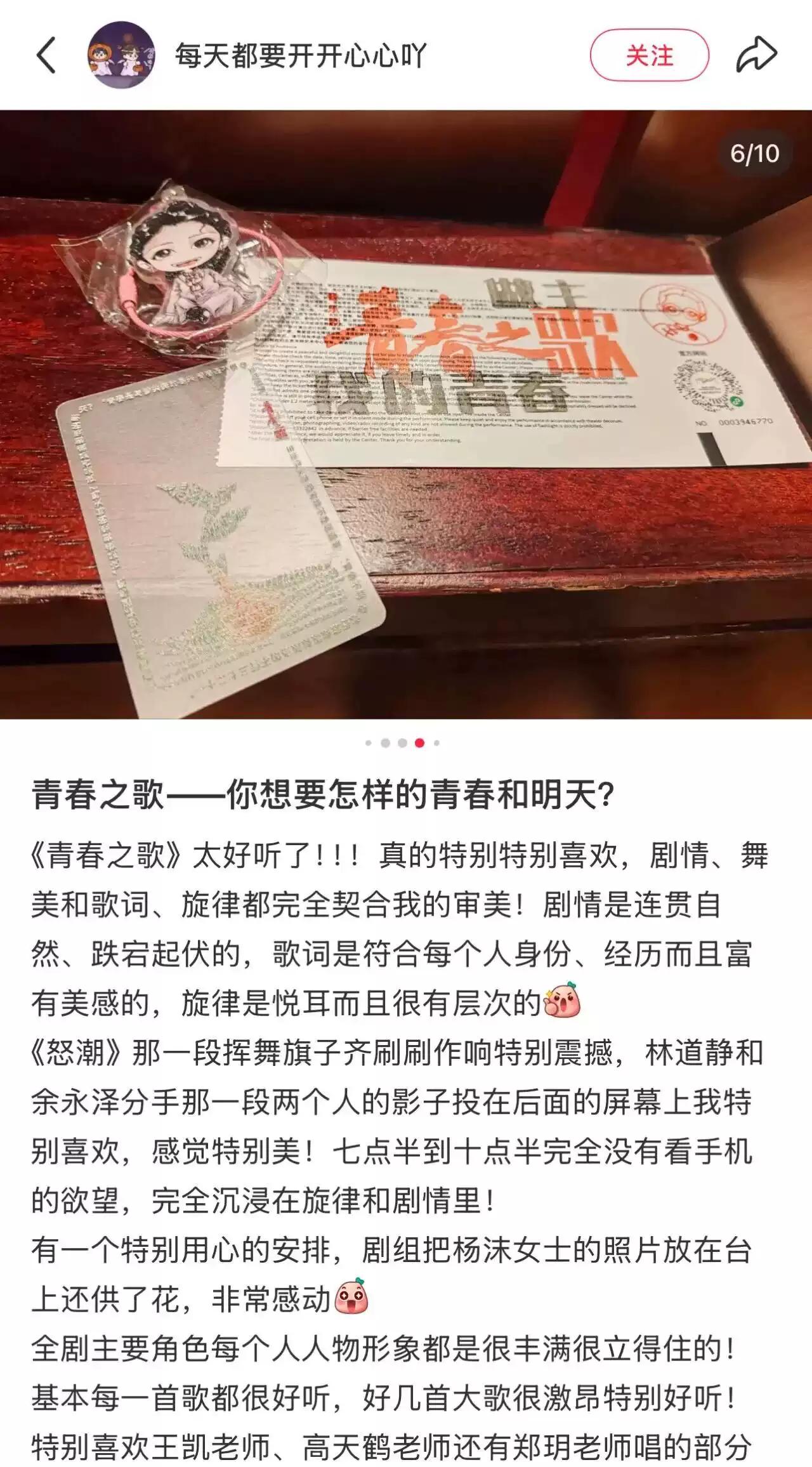Follow the author with 关注 button
The height and width of the screenshot is (1467, 812).
tap(649, 56)
